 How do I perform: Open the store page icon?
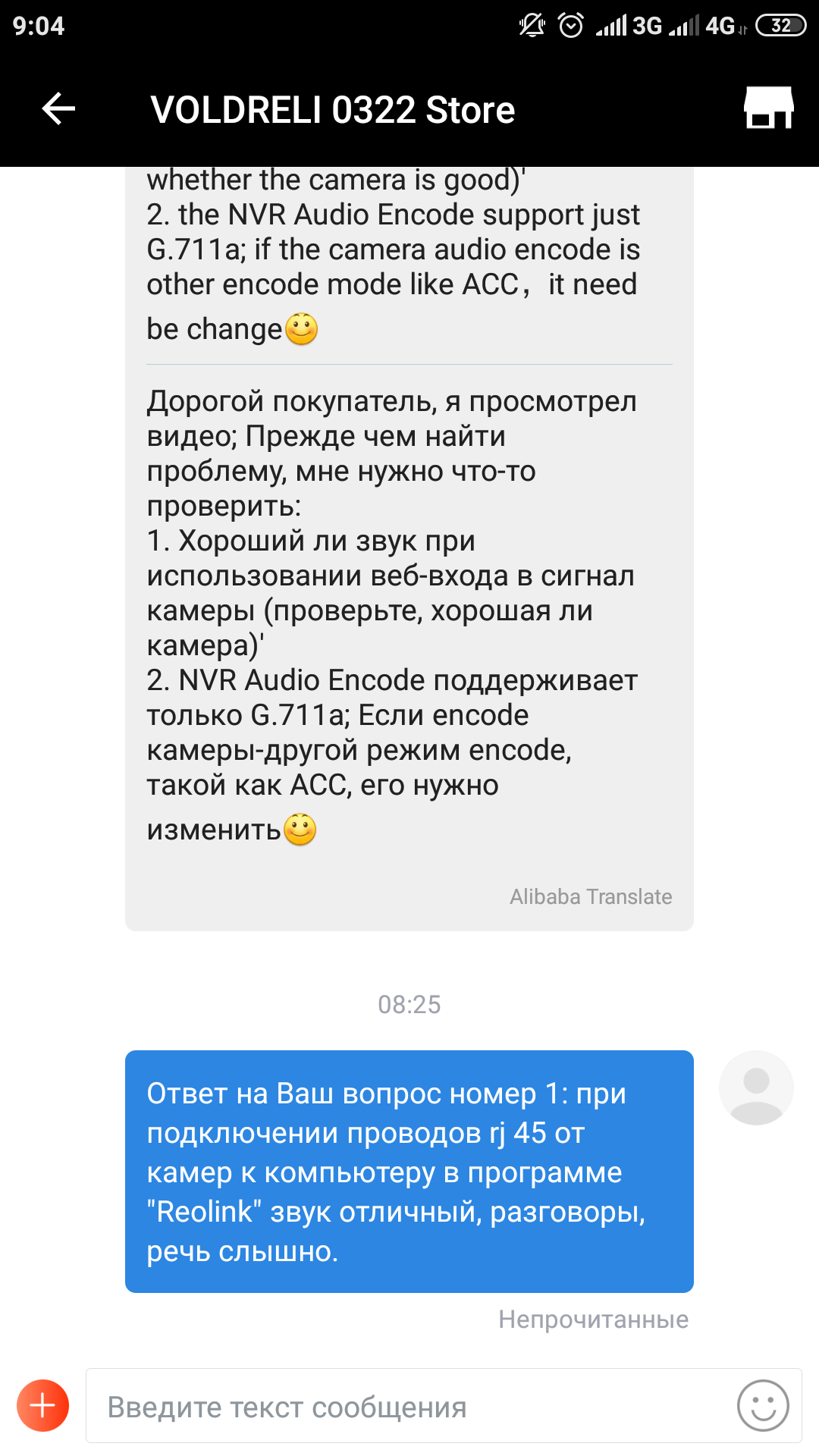768,108
